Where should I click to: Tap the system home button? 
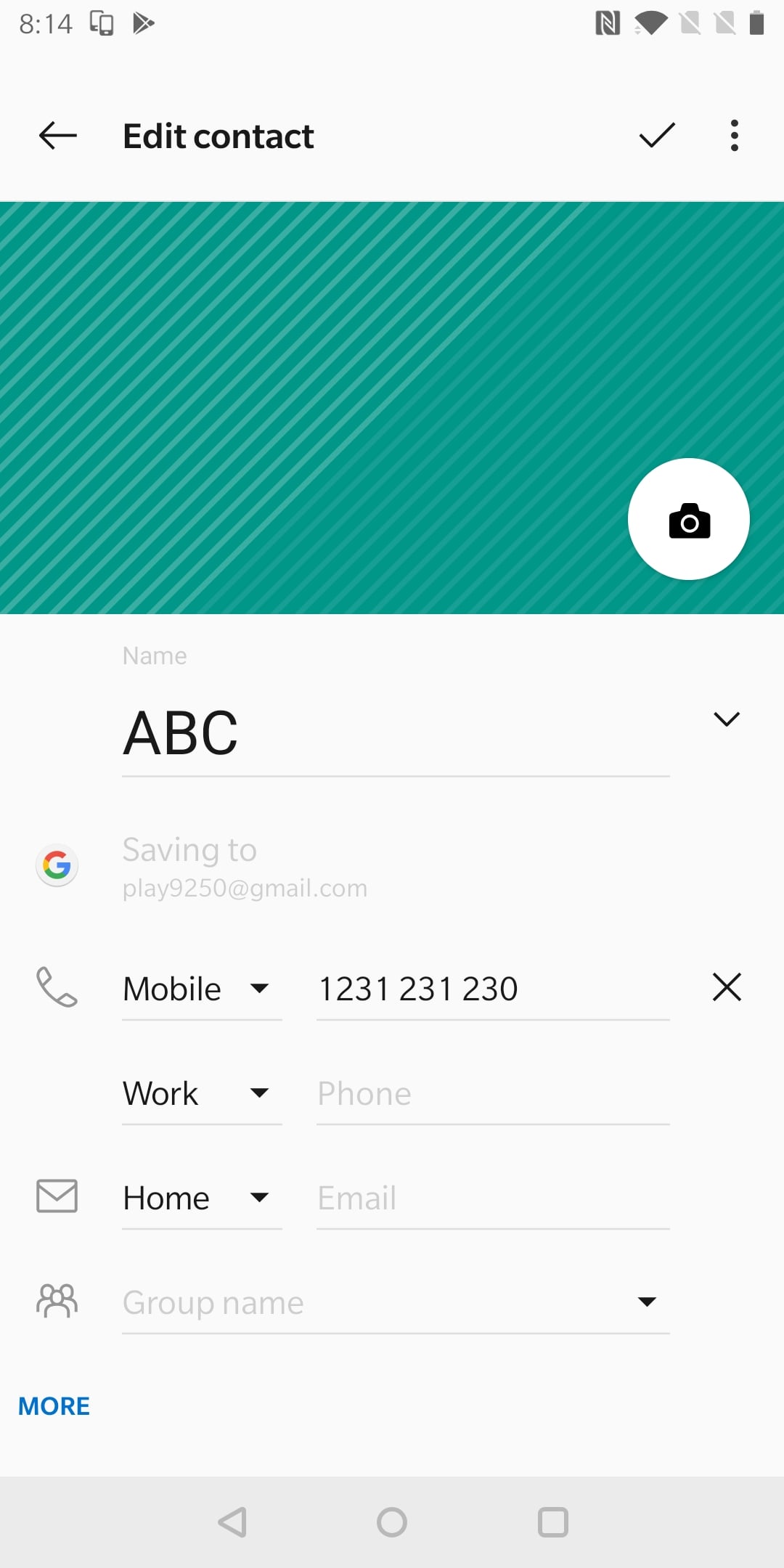coord(392,1522)
